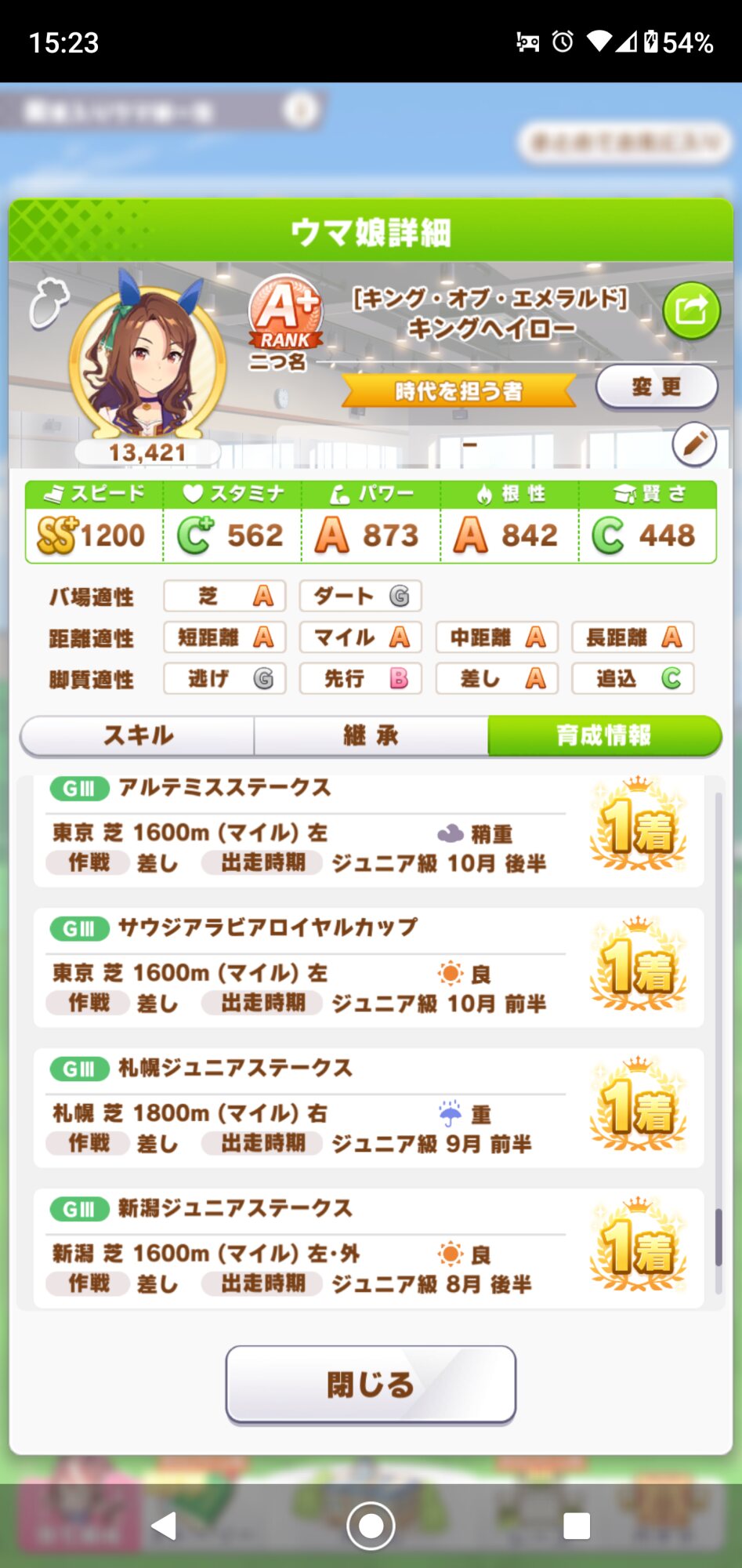This screenshot has width=742, height=1568.
Task: Tap the green share icon button
Action: (x=691, y=310)
